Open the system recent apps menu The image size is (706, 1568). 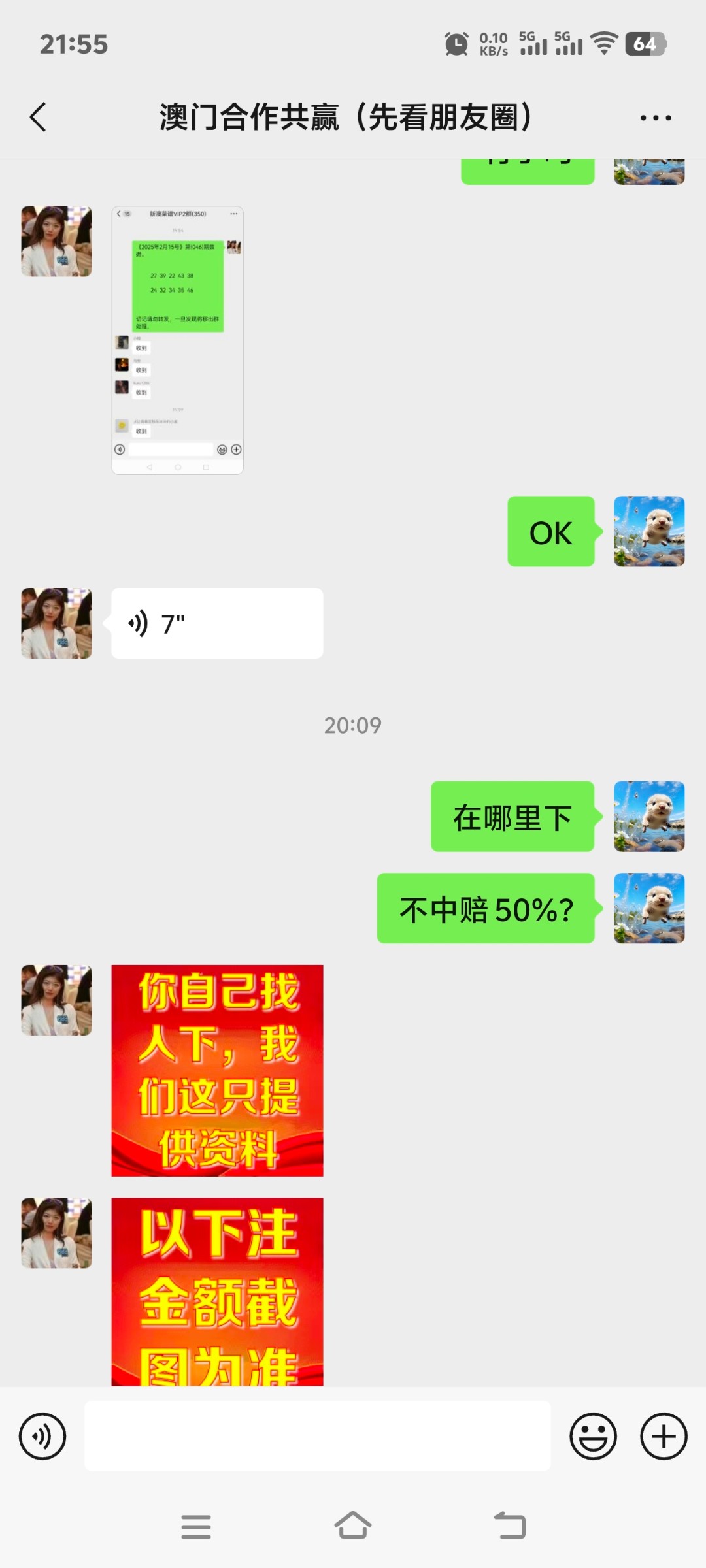(195, 1526)
